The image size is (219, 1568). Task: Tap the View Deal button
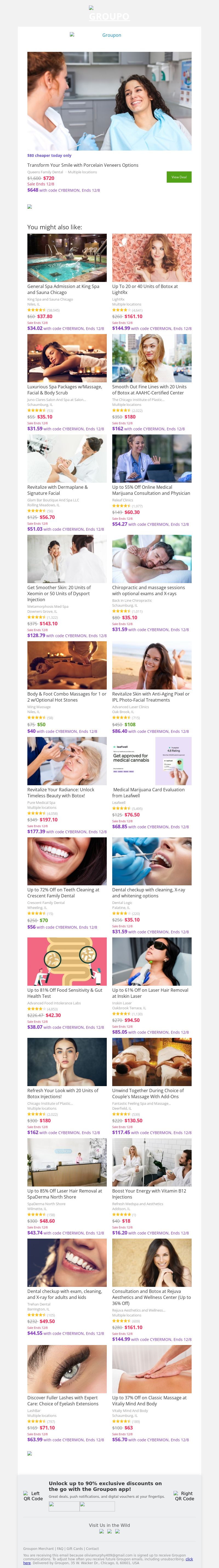179,177
